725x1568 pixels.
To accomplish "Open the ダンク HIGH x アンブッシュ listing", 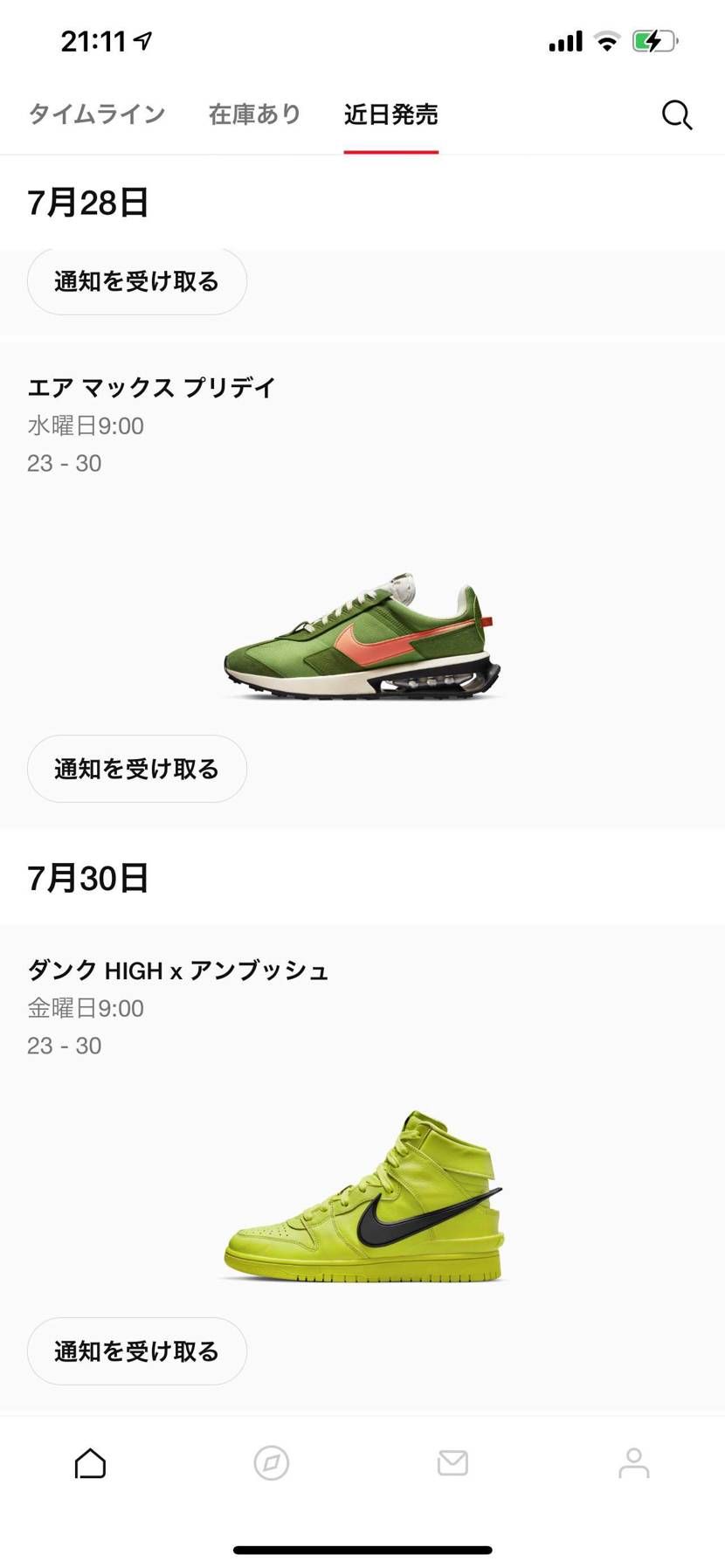I will 178,970.
